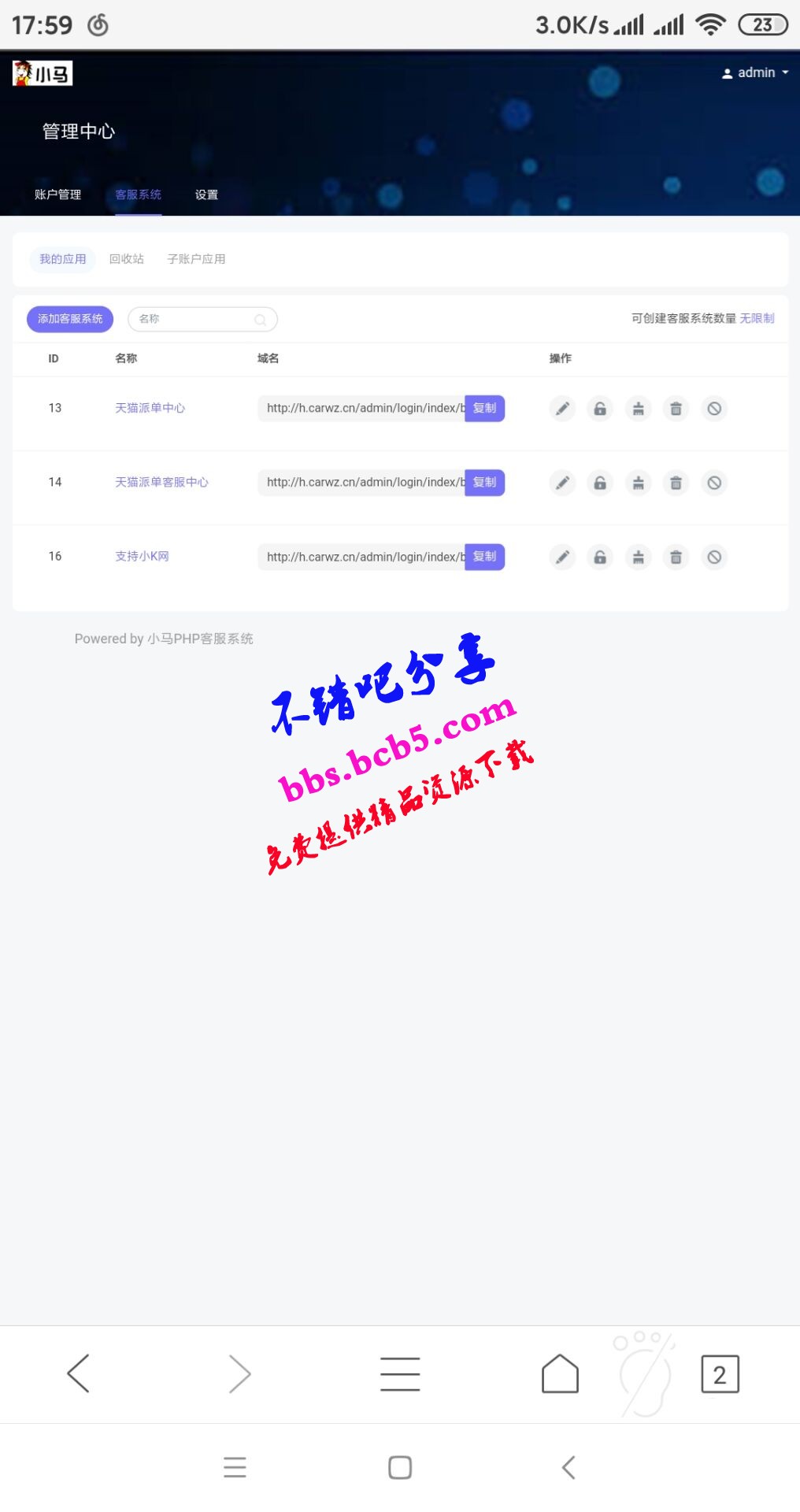Open the 支持小K网 app link
This screenshot has height=1512, width=800.
click(x=142, y=556)
